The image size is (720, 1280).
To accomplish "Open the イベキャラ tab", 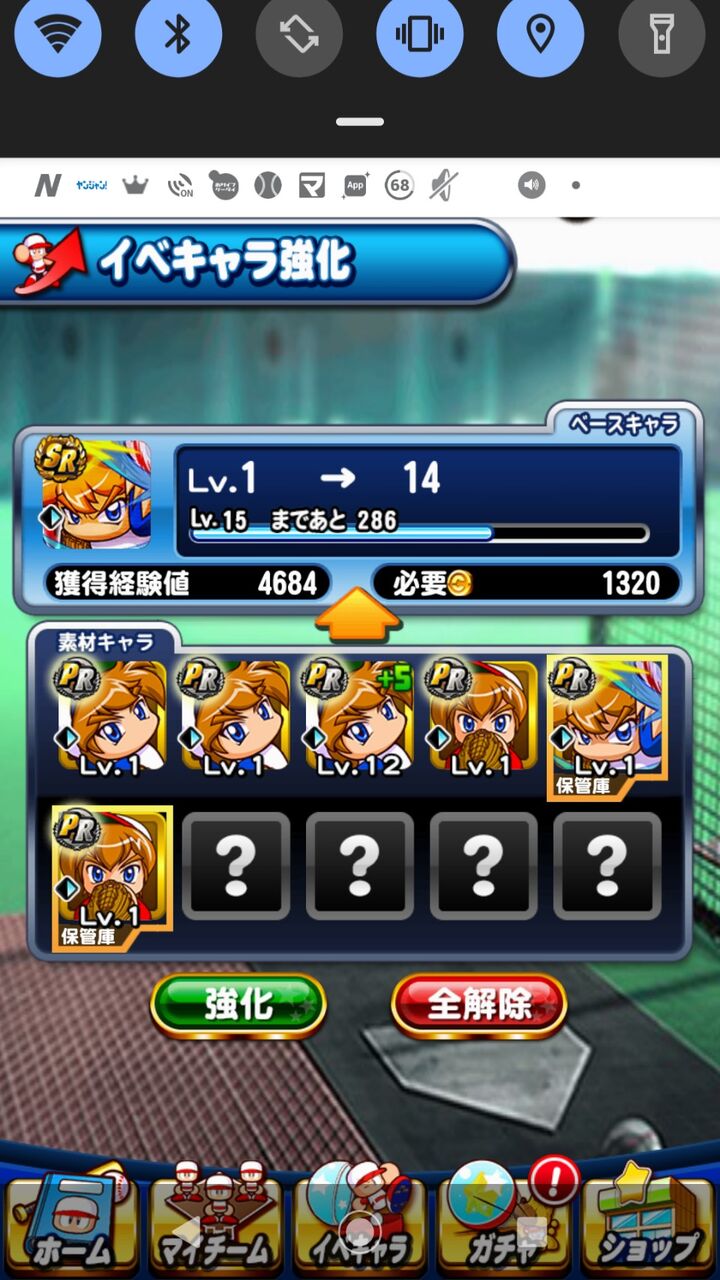I will [360, 1222].
